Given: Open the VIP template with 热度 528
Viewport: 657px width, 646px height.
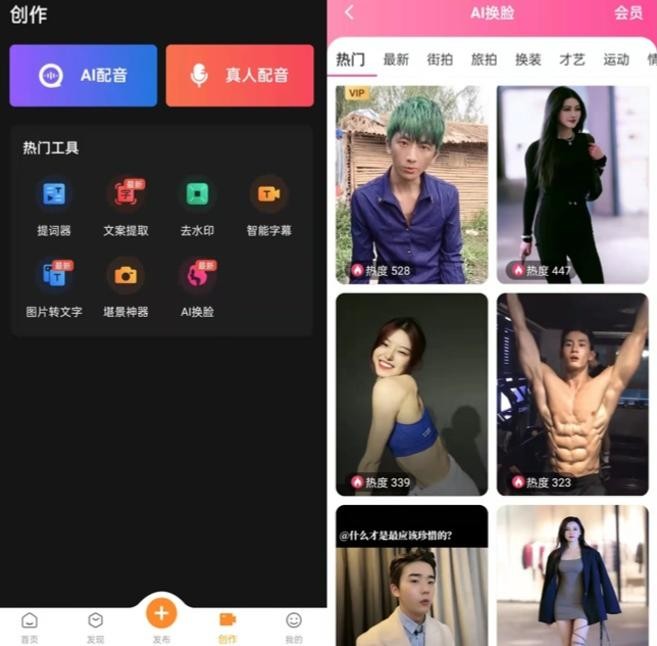Looking at the screenshot, I should coord(411,184).
